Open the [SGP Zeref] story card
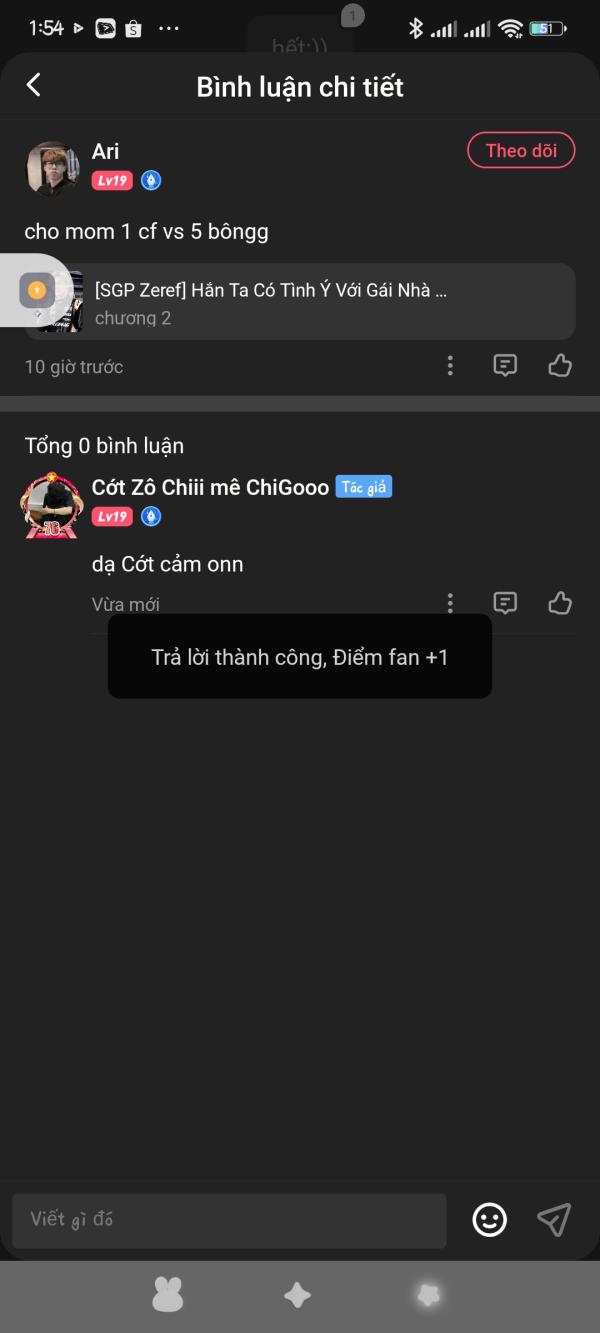The width and height of the screenshot is (600, 1333). click(x=300, y=302)
